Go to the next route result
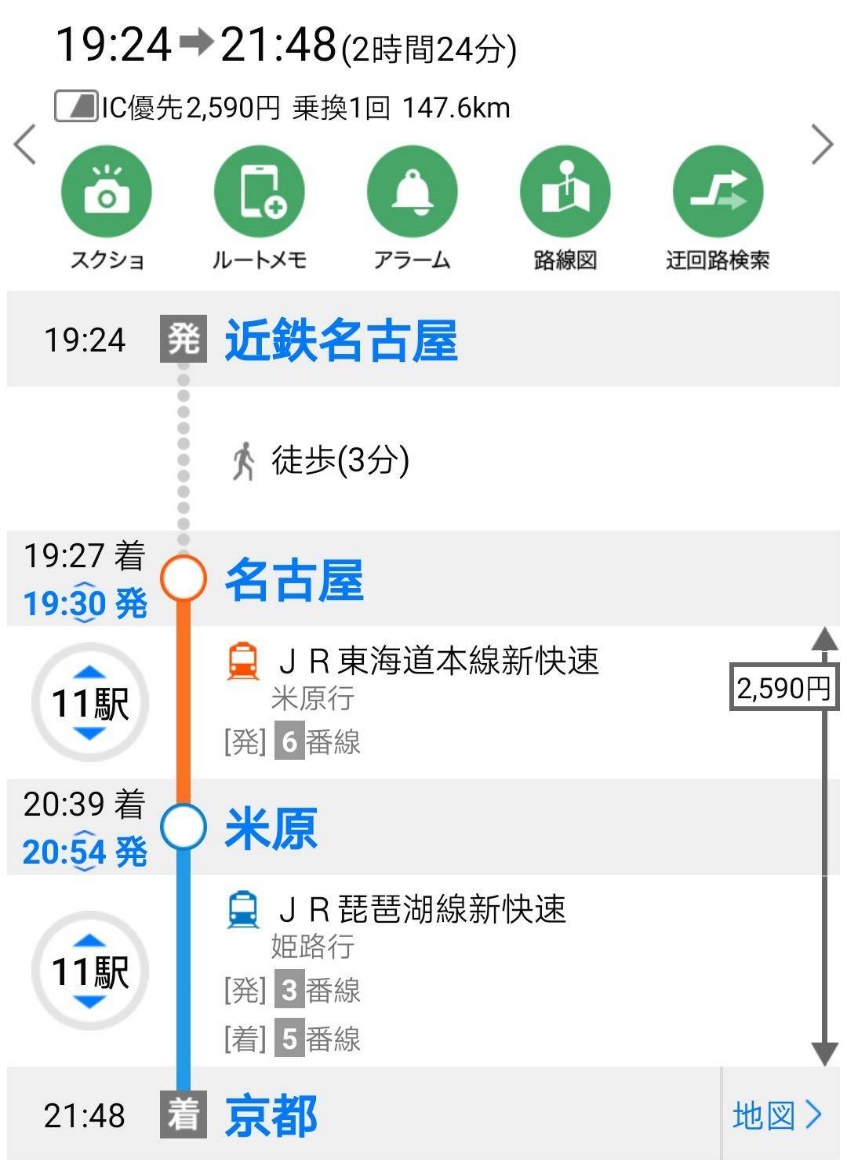Screen dimensions: 847x1160 tap(822, 146)
